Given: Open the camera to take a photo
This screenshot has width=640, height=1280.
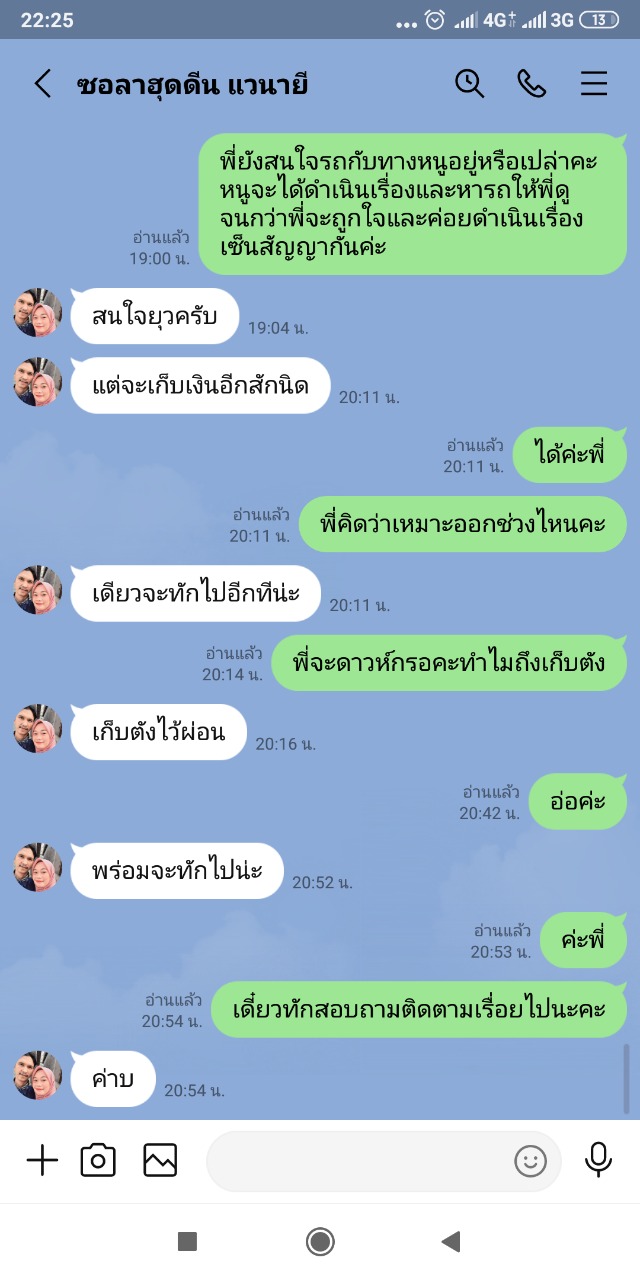Looking at the screenshot, I should click(x=98, y=1160).
